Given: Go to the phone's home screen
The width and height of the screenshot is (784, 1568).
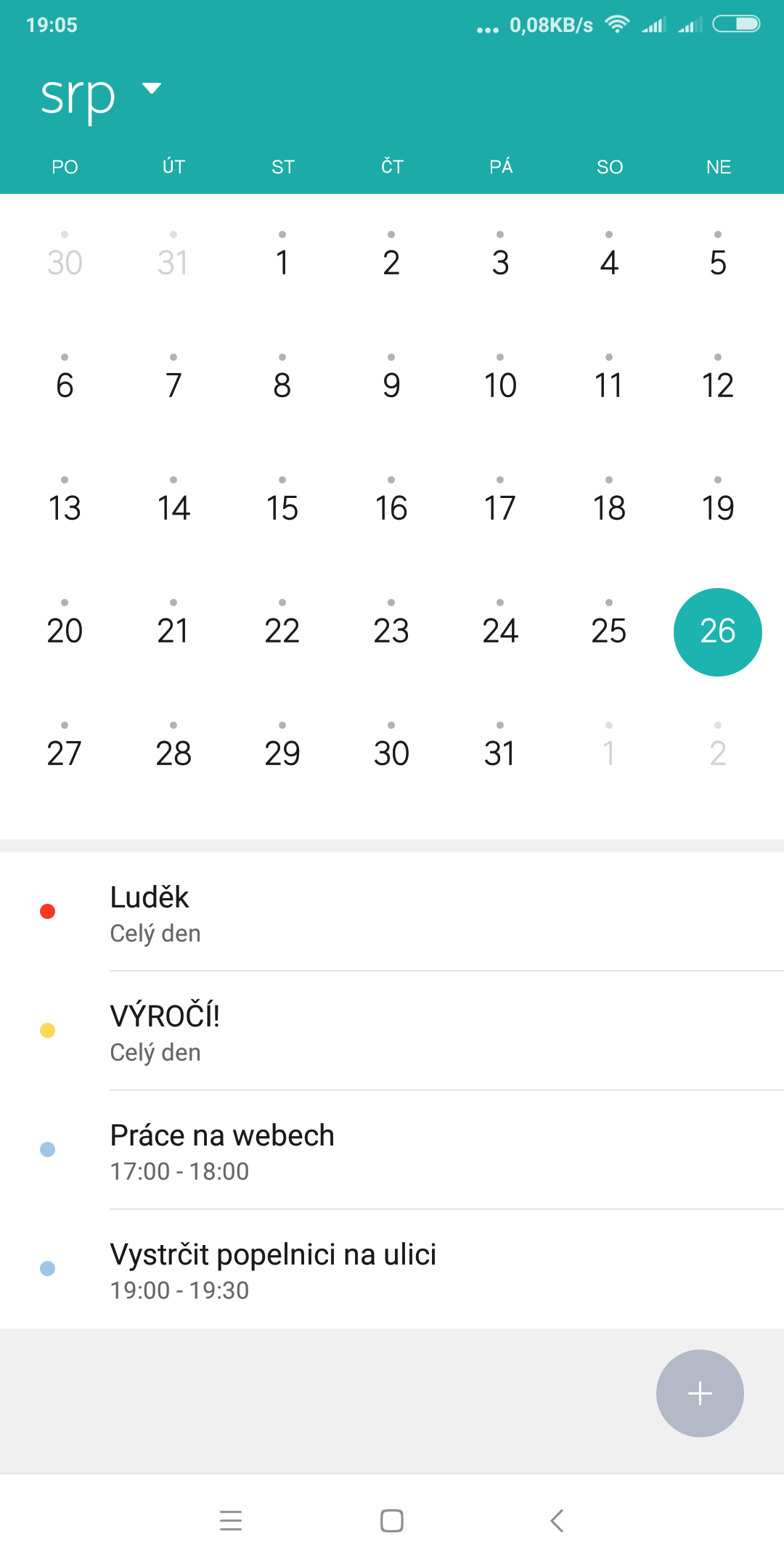Looking at the screenshot, I should pos(392,1520).
